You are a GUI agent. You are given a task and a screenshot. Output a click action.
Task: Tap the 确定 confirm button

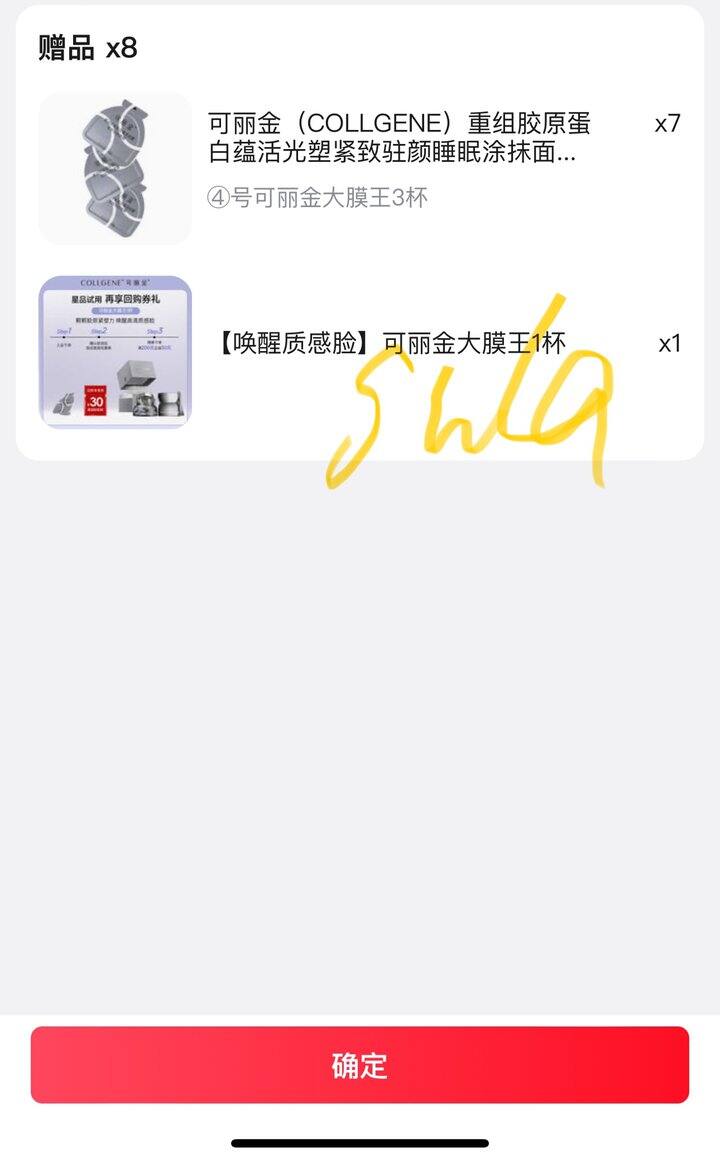click(359, 1065)
